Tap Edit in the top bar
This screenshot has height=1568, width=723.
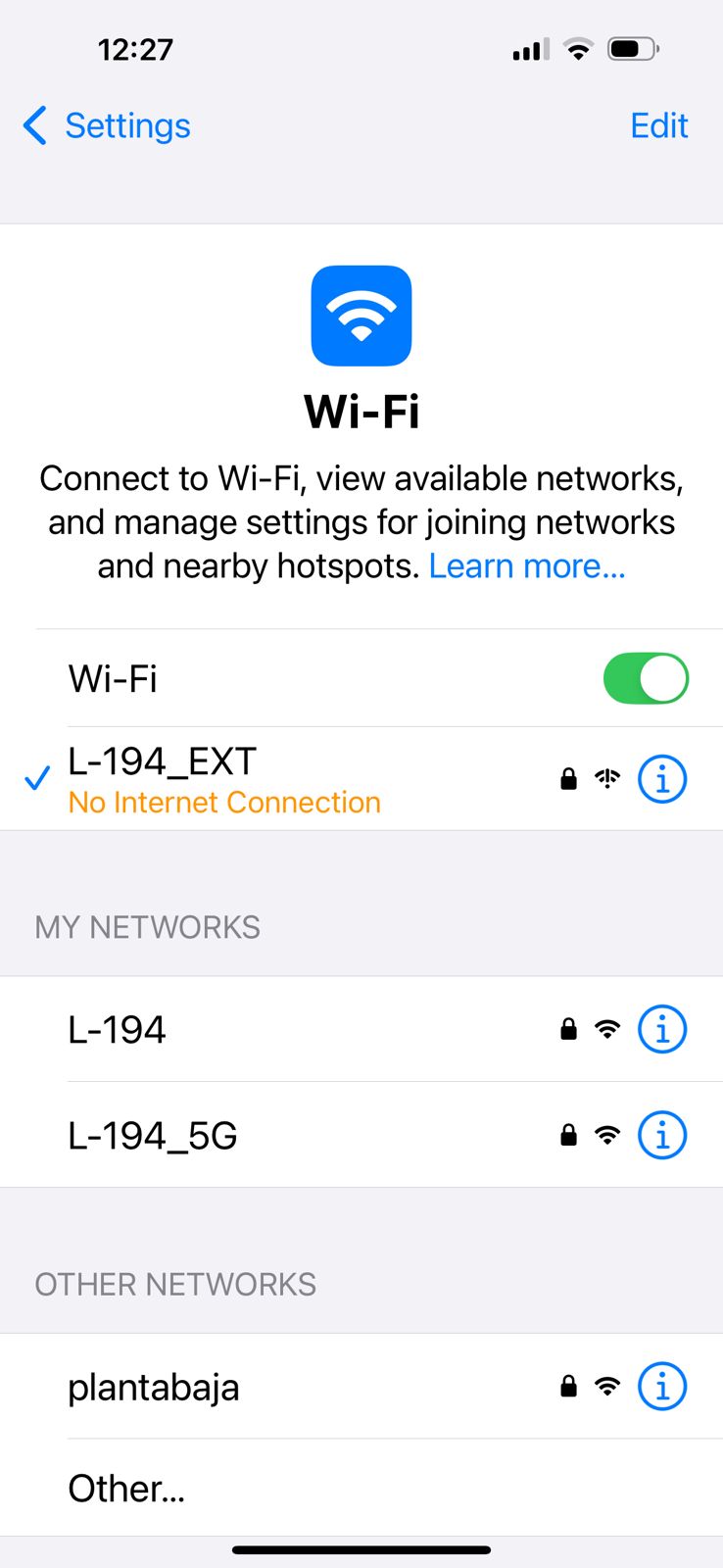[x=658, y=125]
